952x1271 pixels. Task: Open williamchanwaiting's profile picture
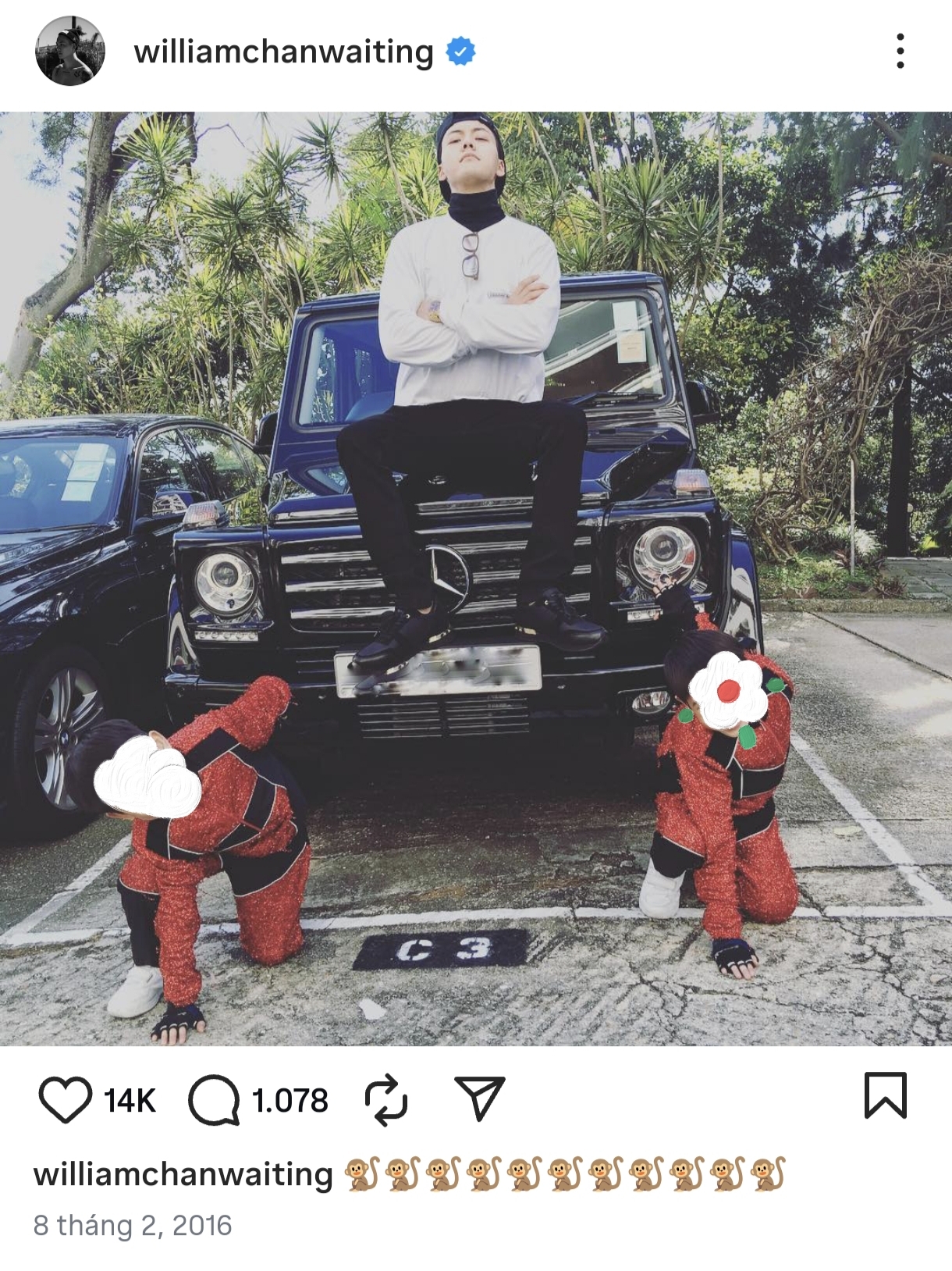(x=70, y=52)
